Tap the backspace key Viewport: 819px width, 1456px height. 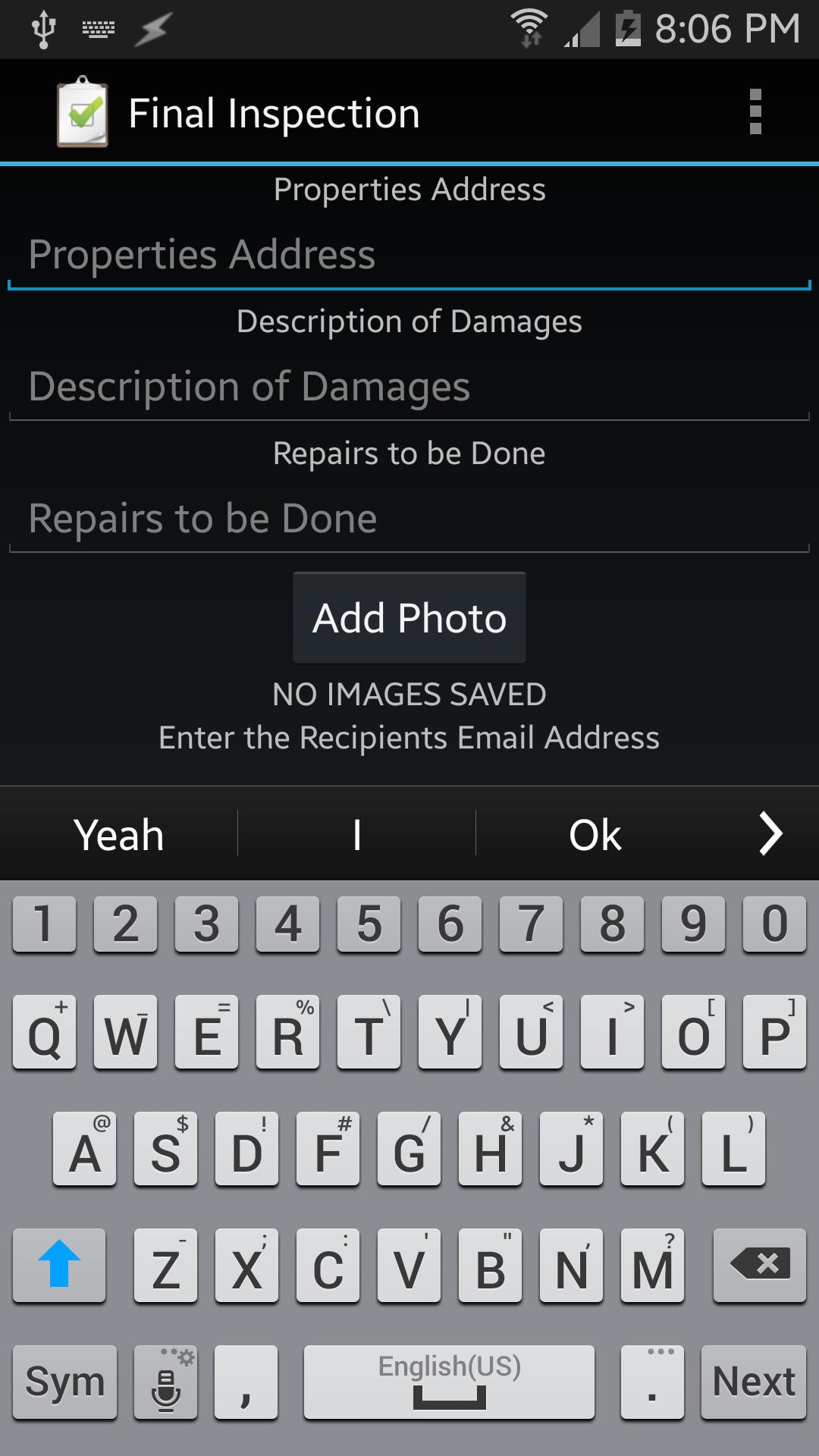759,1265
